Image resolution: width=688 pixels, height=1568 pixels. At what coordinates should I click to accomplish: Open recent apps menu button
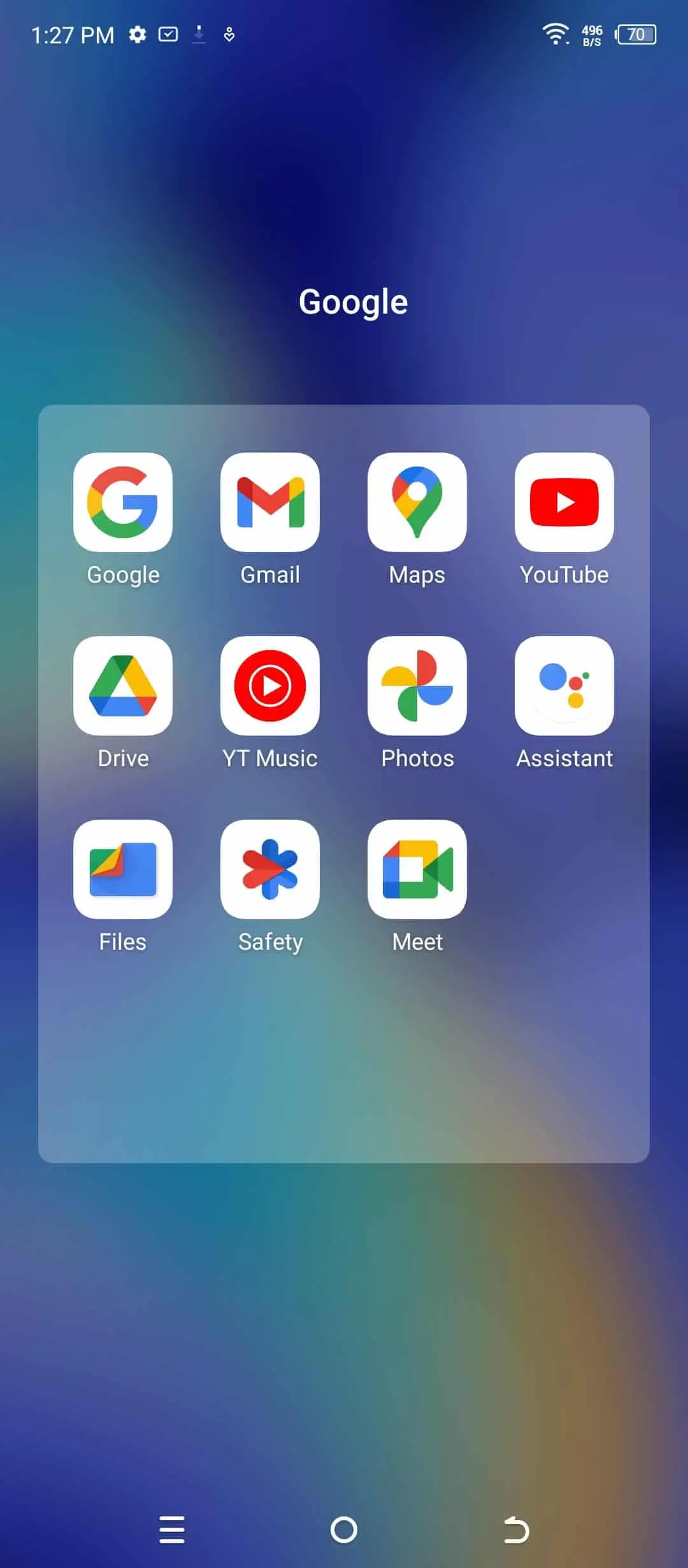(172, 1530)
